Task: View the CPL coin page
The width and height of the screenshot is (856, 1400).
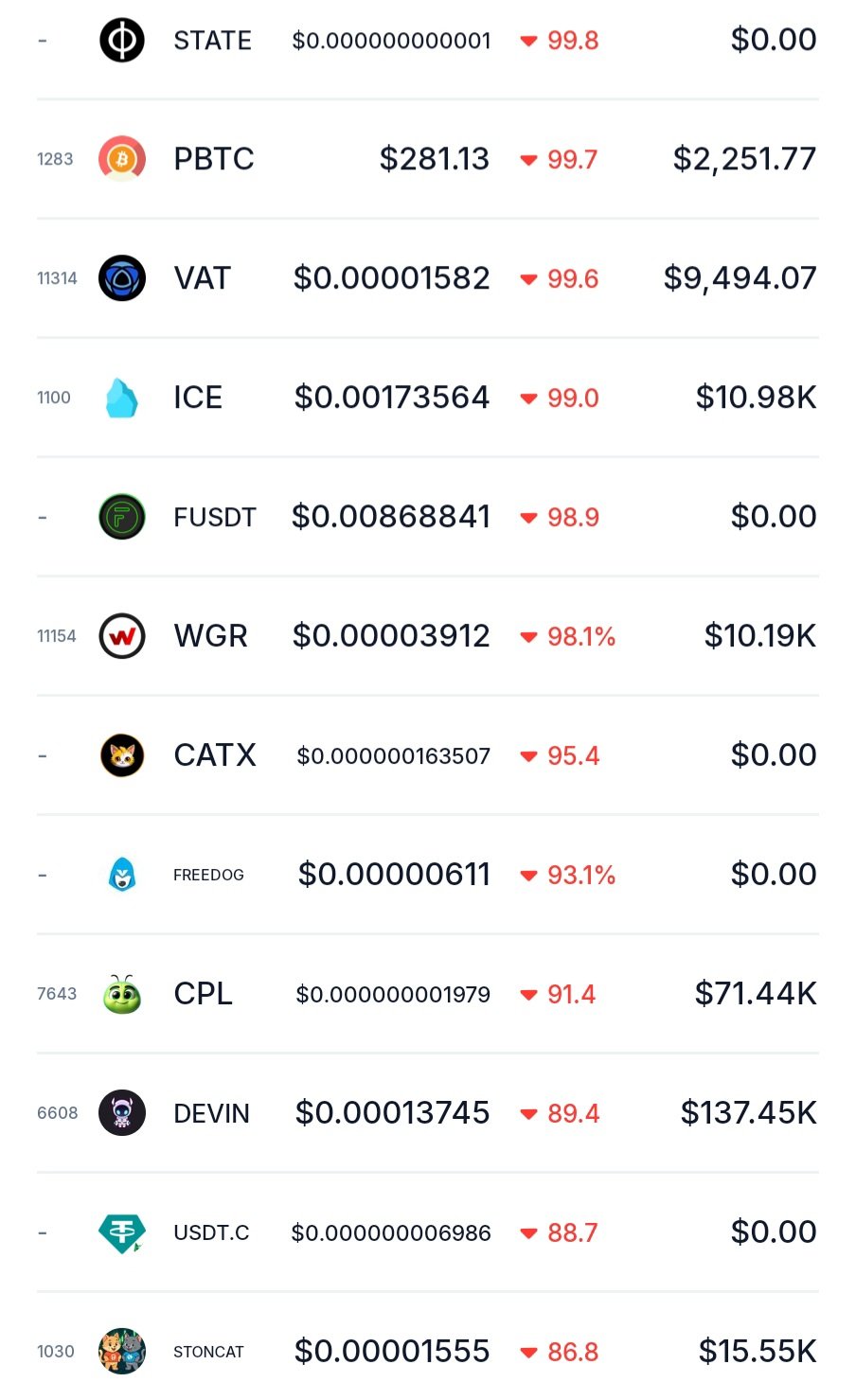Action: 203,994
